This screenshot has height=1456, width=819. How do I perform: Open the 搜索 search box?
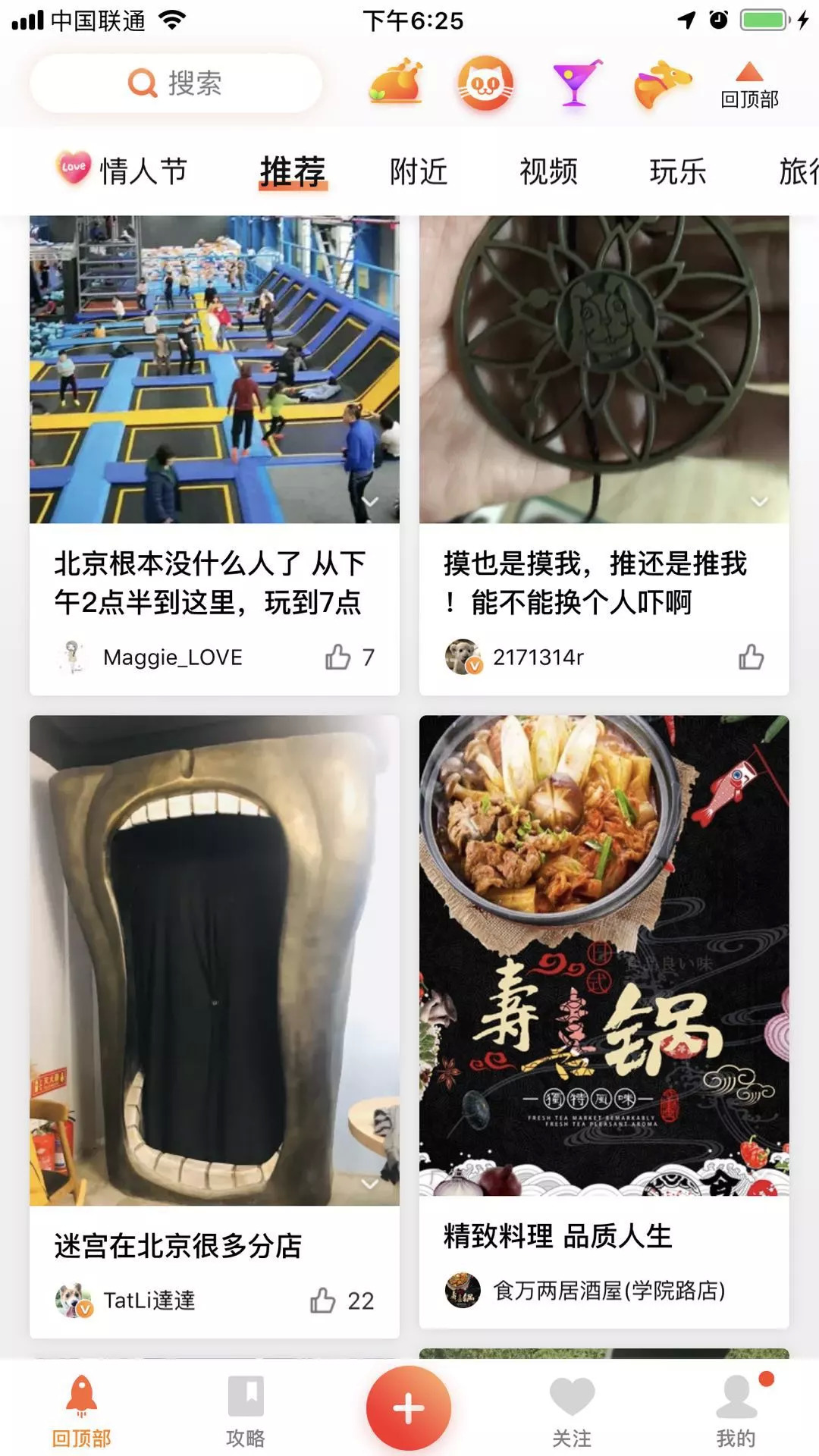[176, 83]
